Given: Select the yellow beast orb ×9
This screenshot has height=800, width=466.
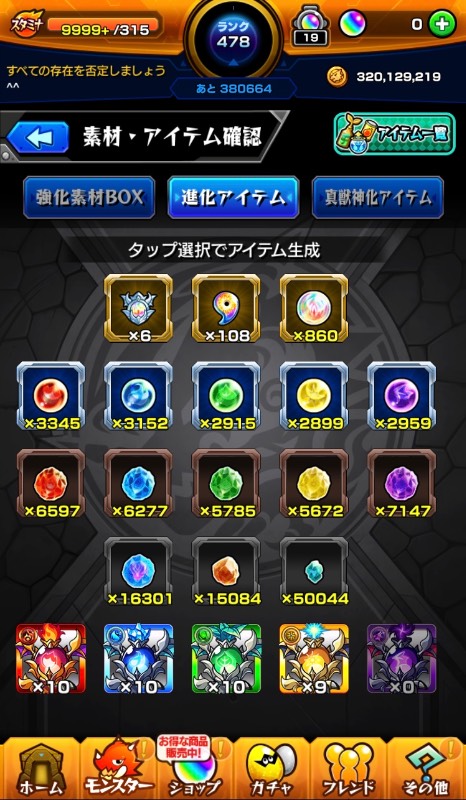Looking at the screenshot, I should coord(314,659).
